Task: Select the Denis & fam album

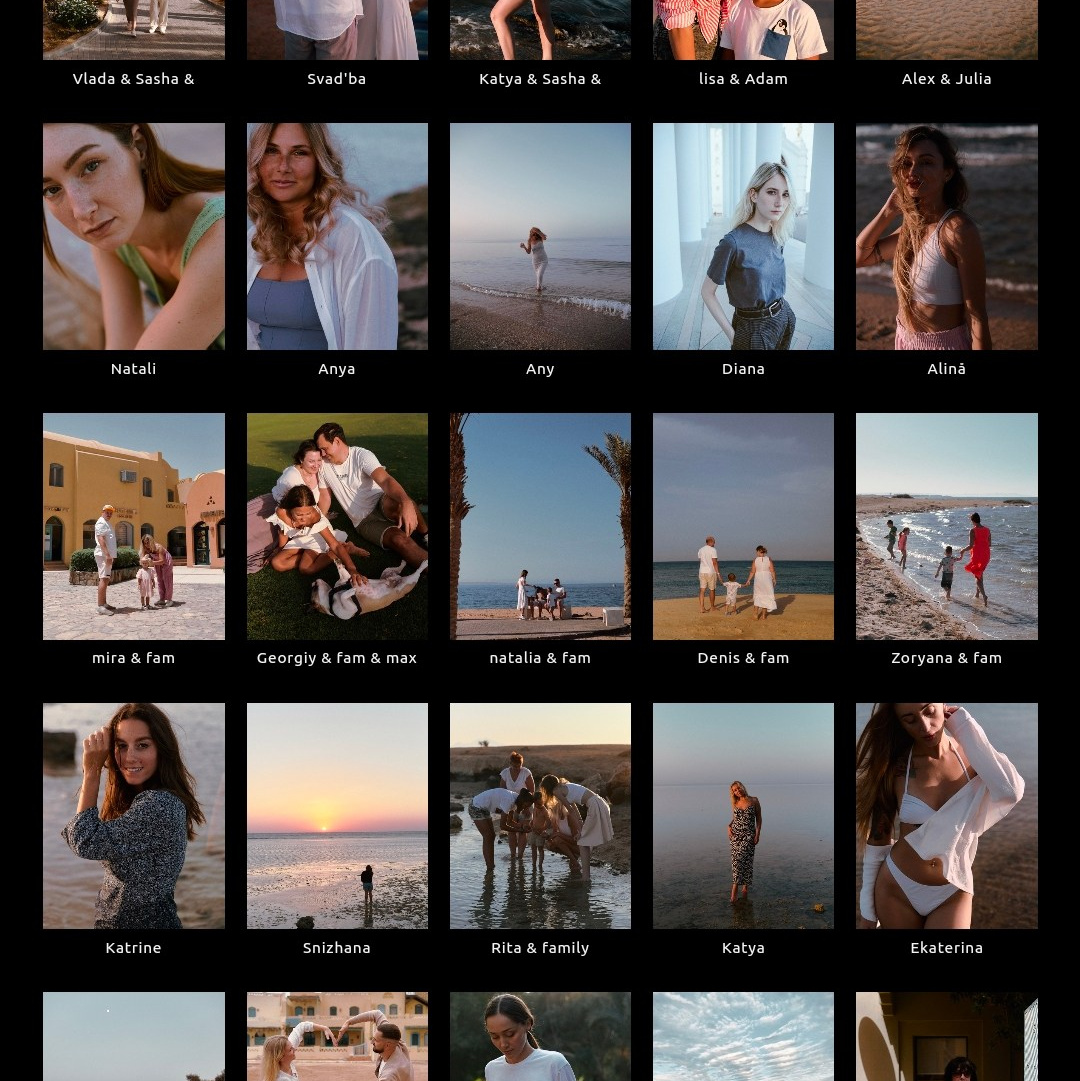Action: (743, 526)
